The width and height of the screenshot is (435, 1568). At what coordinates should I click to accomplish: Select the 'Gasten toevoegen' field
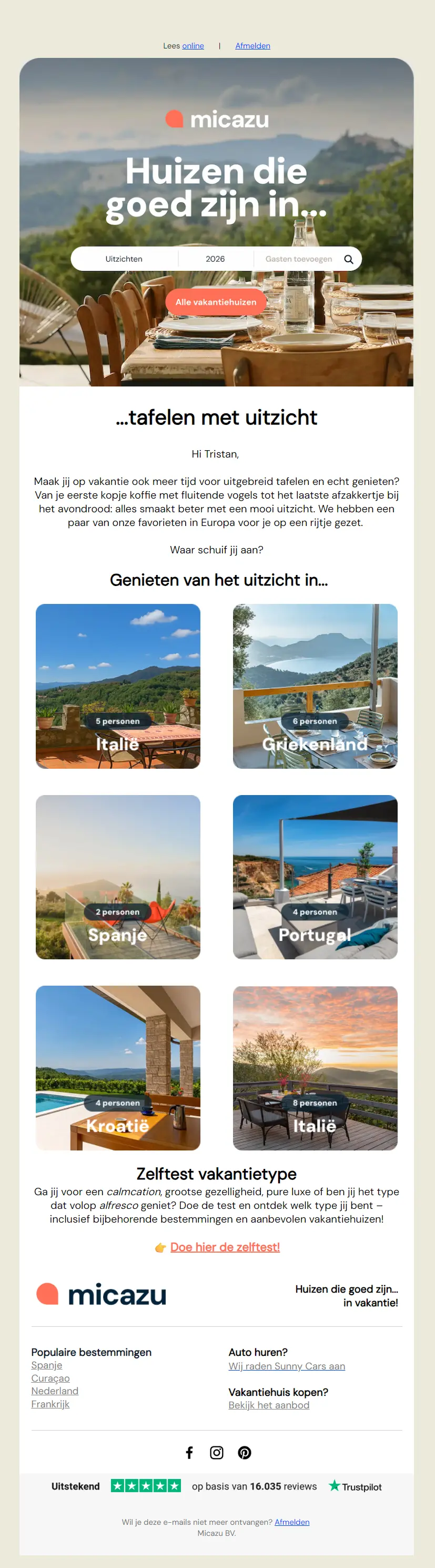[x=298, y=259]
